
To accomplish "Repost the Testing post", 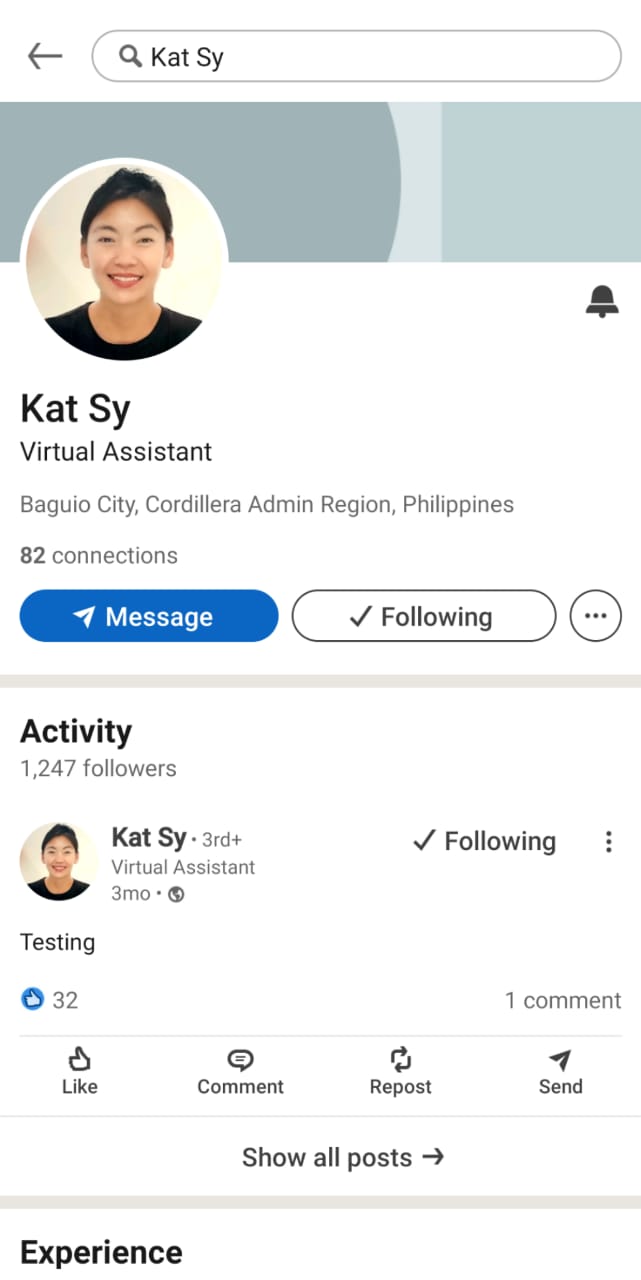I will coord(400,1071).
